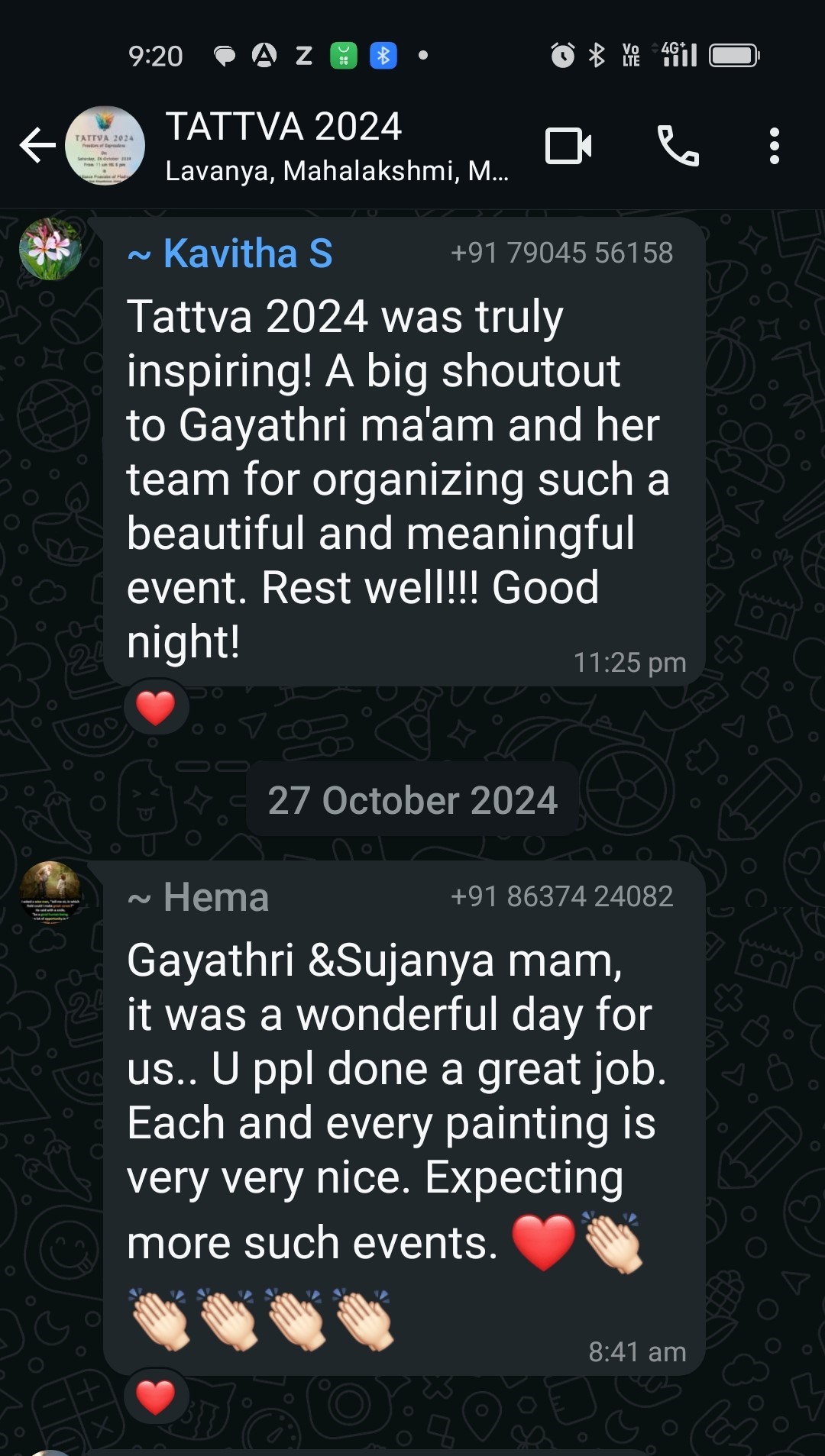Open the more options menu

point(774,145)
